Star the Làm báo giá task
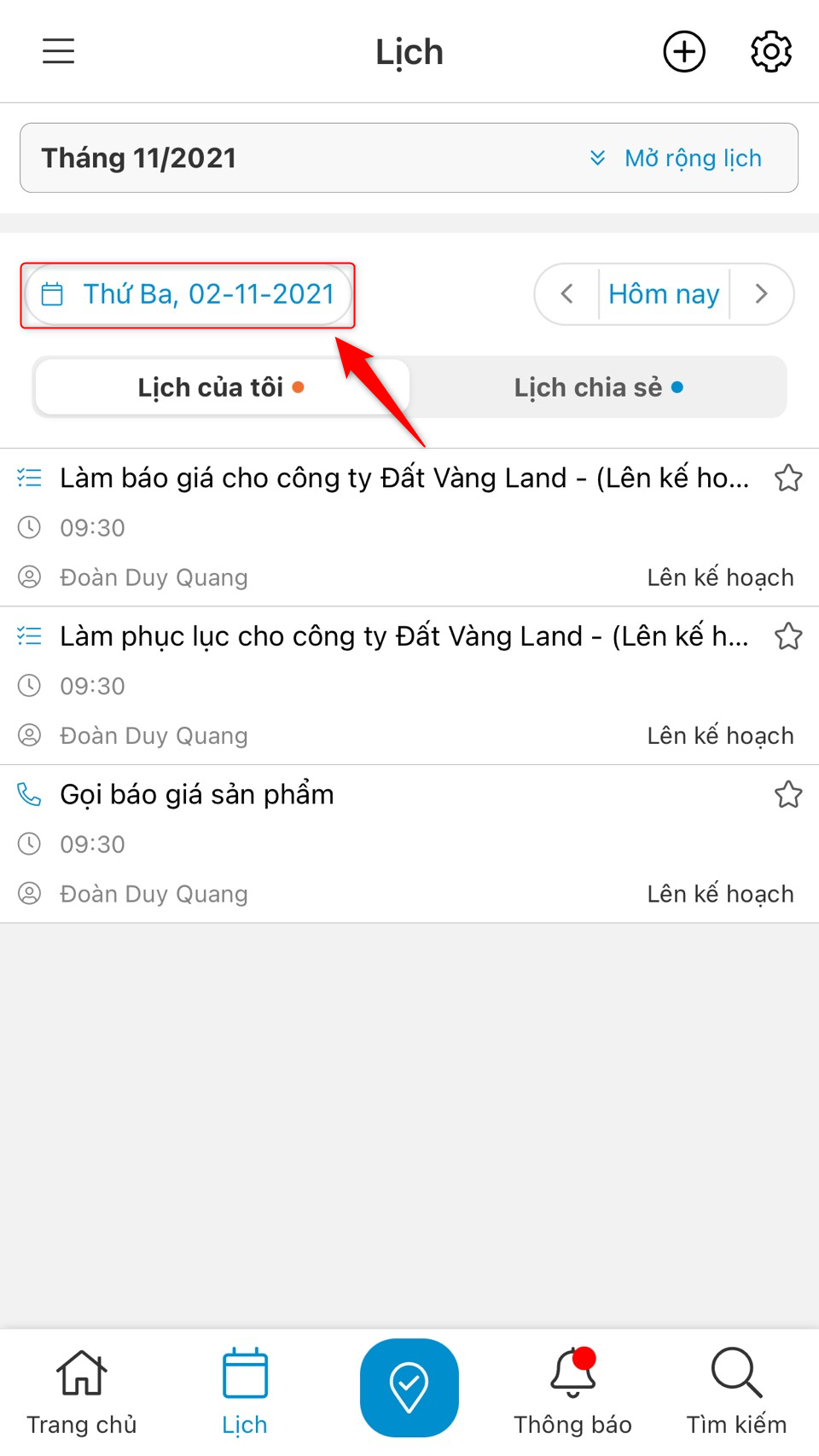 pos(788,479)
